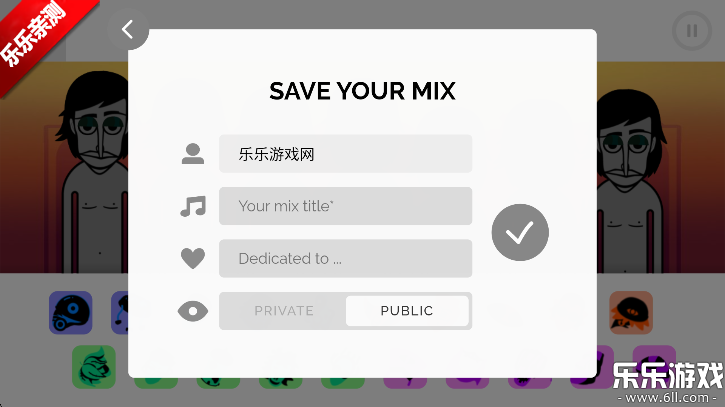The height and width of the screenshot is (407, 725).
Task: Confirm saving with the checkmark button
Action: (520, 232)
